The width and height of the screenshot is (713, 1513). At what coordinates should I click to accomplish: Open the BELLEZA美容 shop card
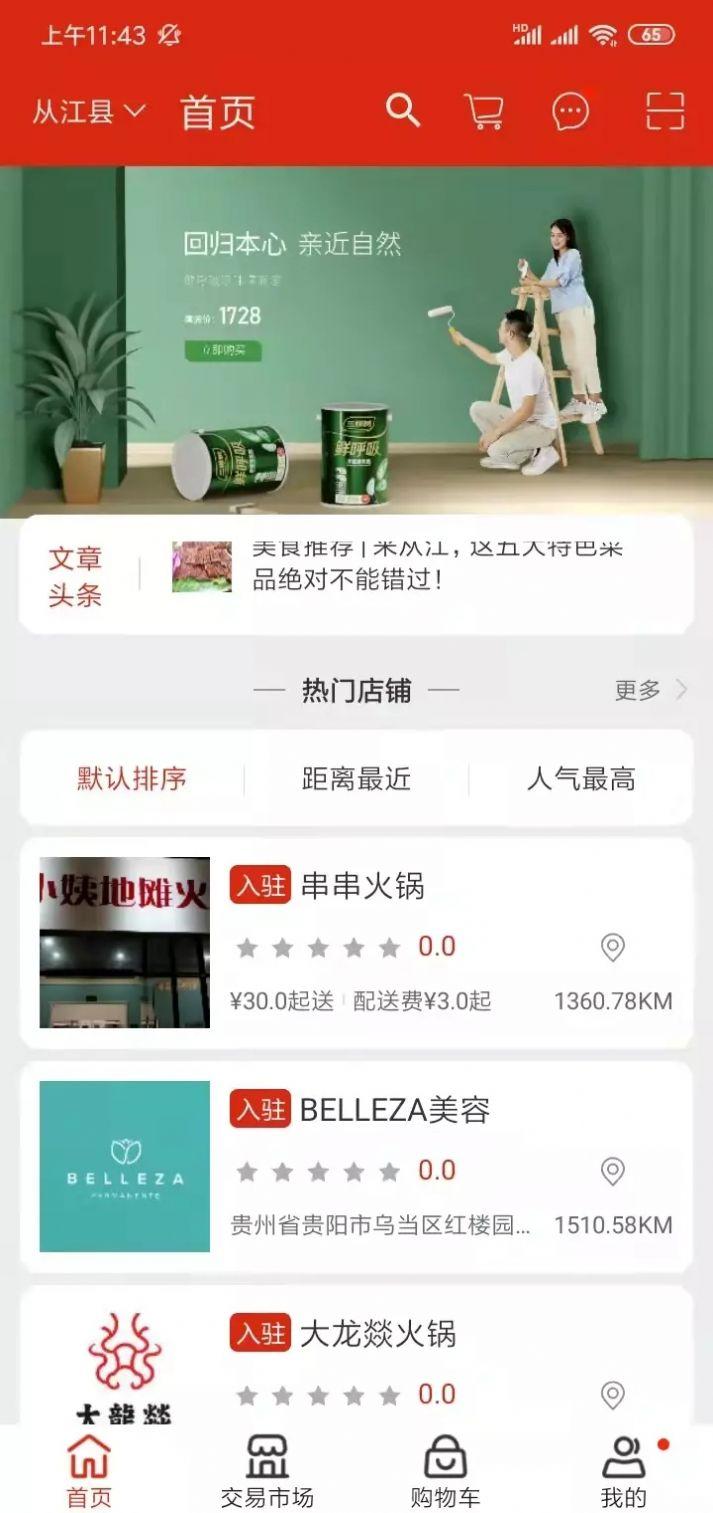pos(356,1167)
